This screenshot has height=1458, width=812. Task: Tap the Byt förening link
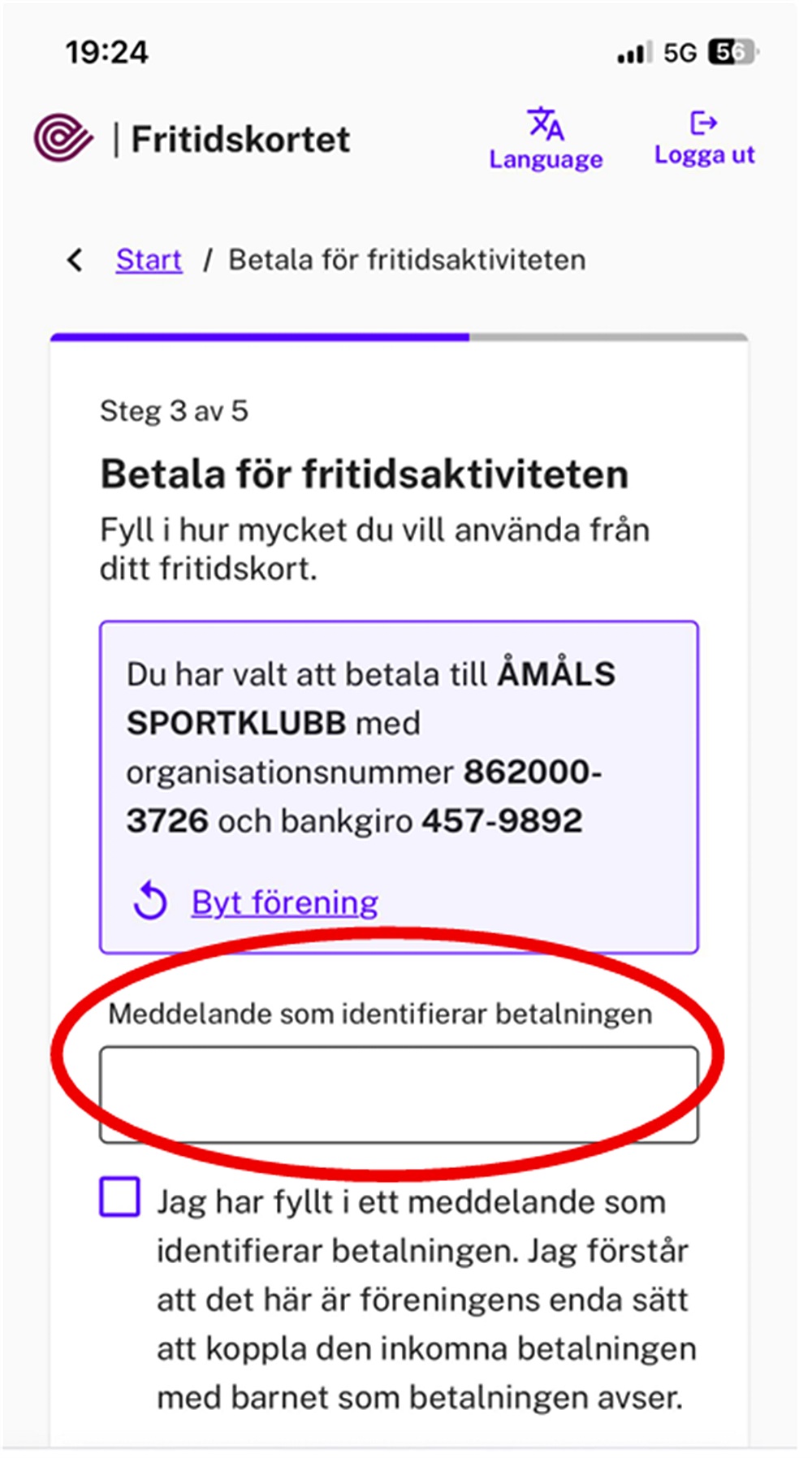[284, 902]
